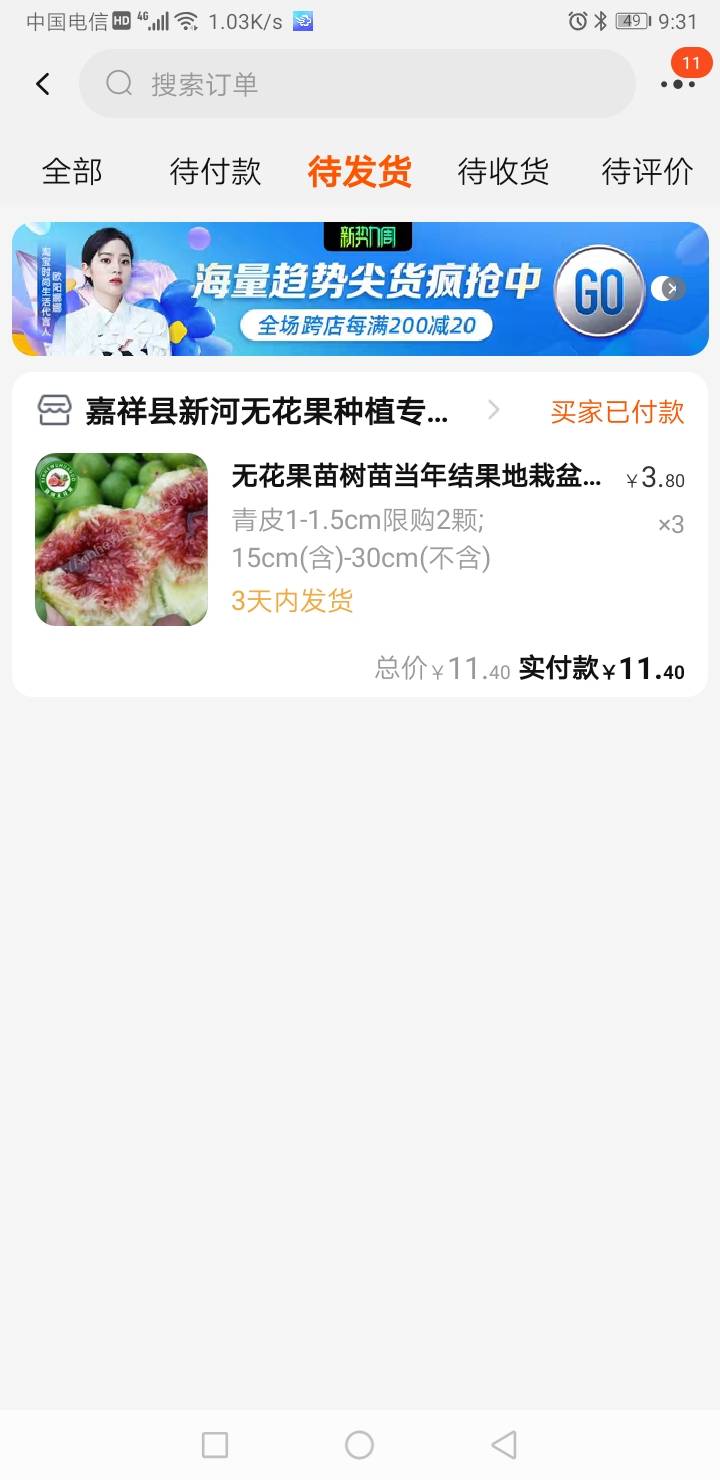The image size is (720, 1480).
Task: Tap the system home button
Action: click(359, 1444)
